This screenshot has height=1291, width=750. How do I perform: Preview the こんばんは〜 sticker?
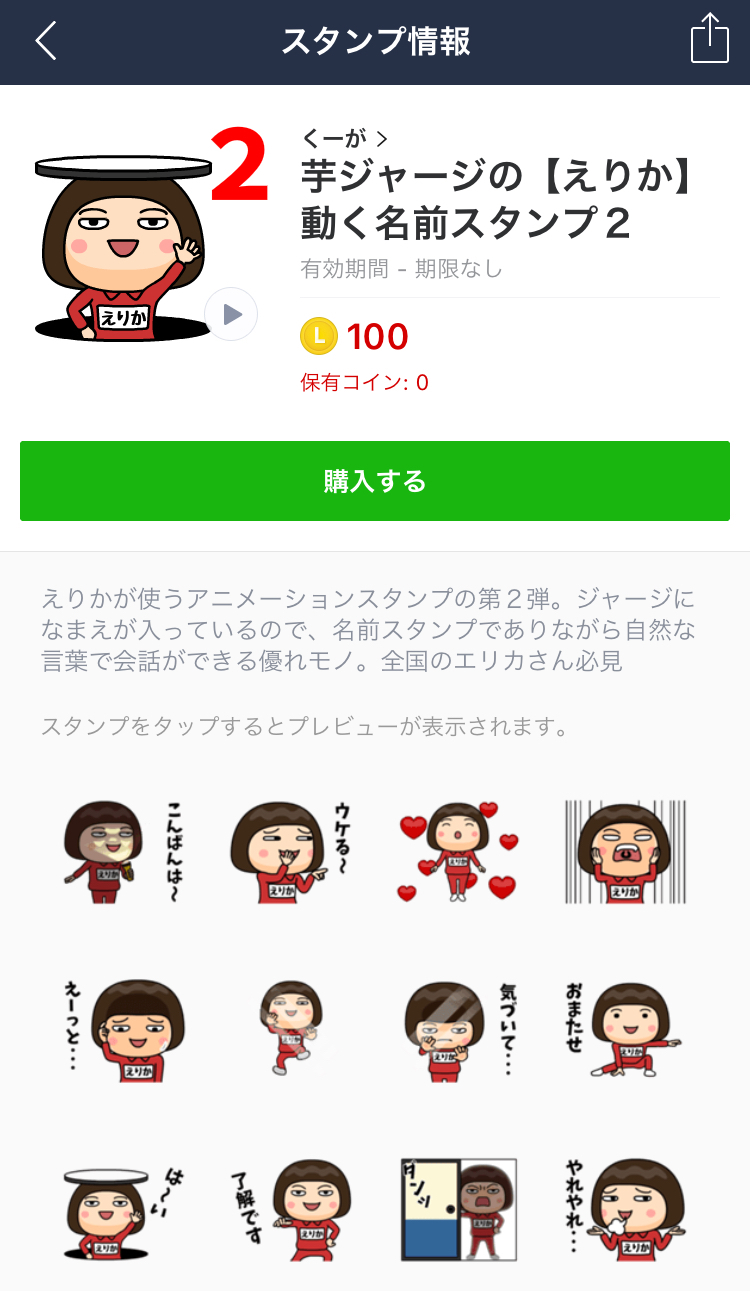pos(120,852)
